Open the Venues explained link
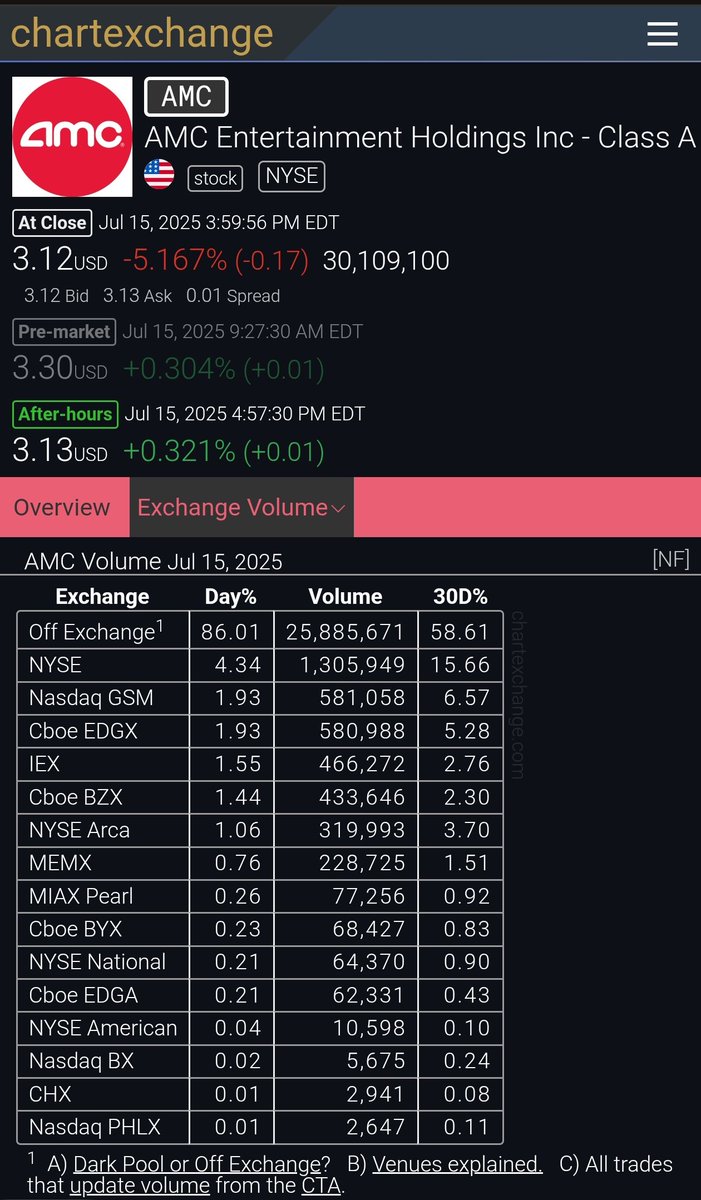 tap(458, 1164)
